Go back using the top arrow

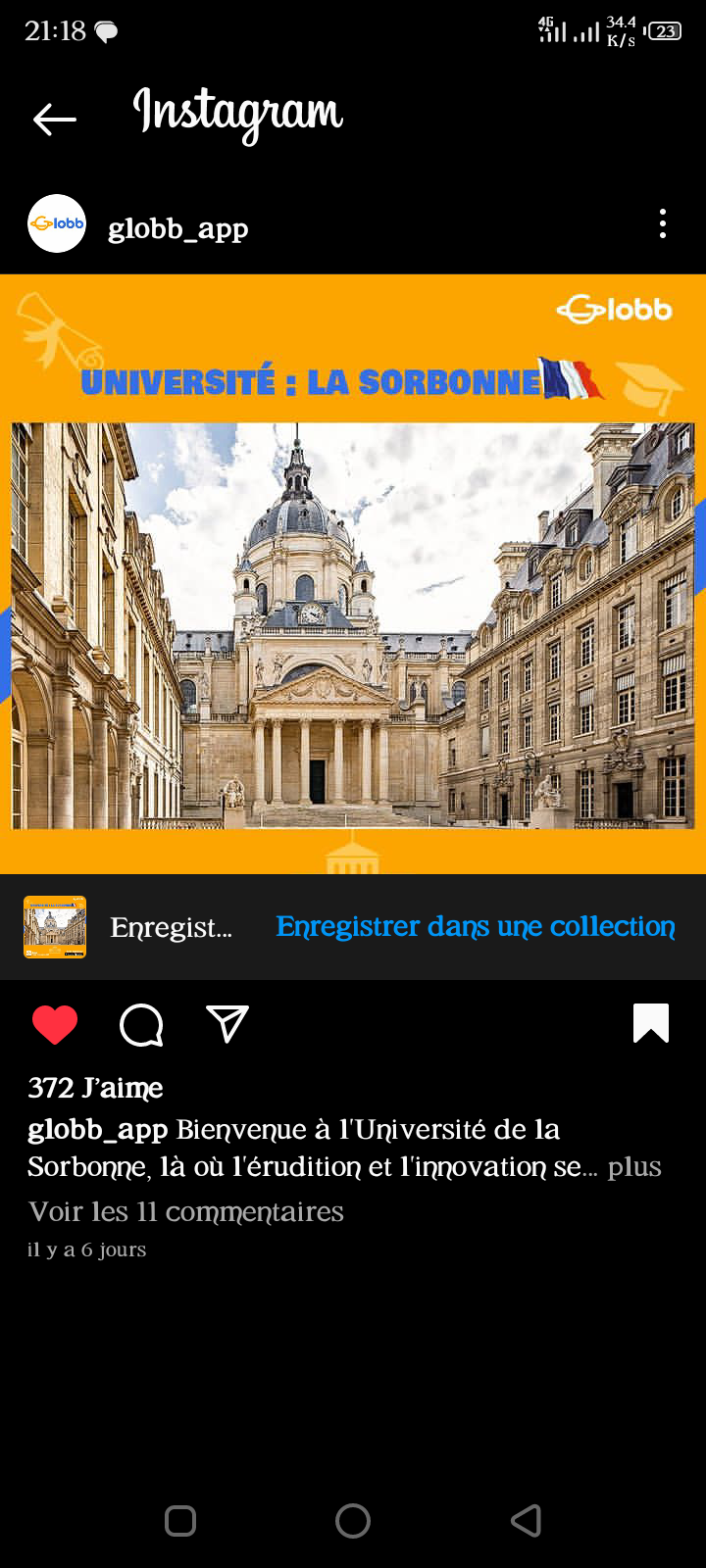(x=54, y=120)
